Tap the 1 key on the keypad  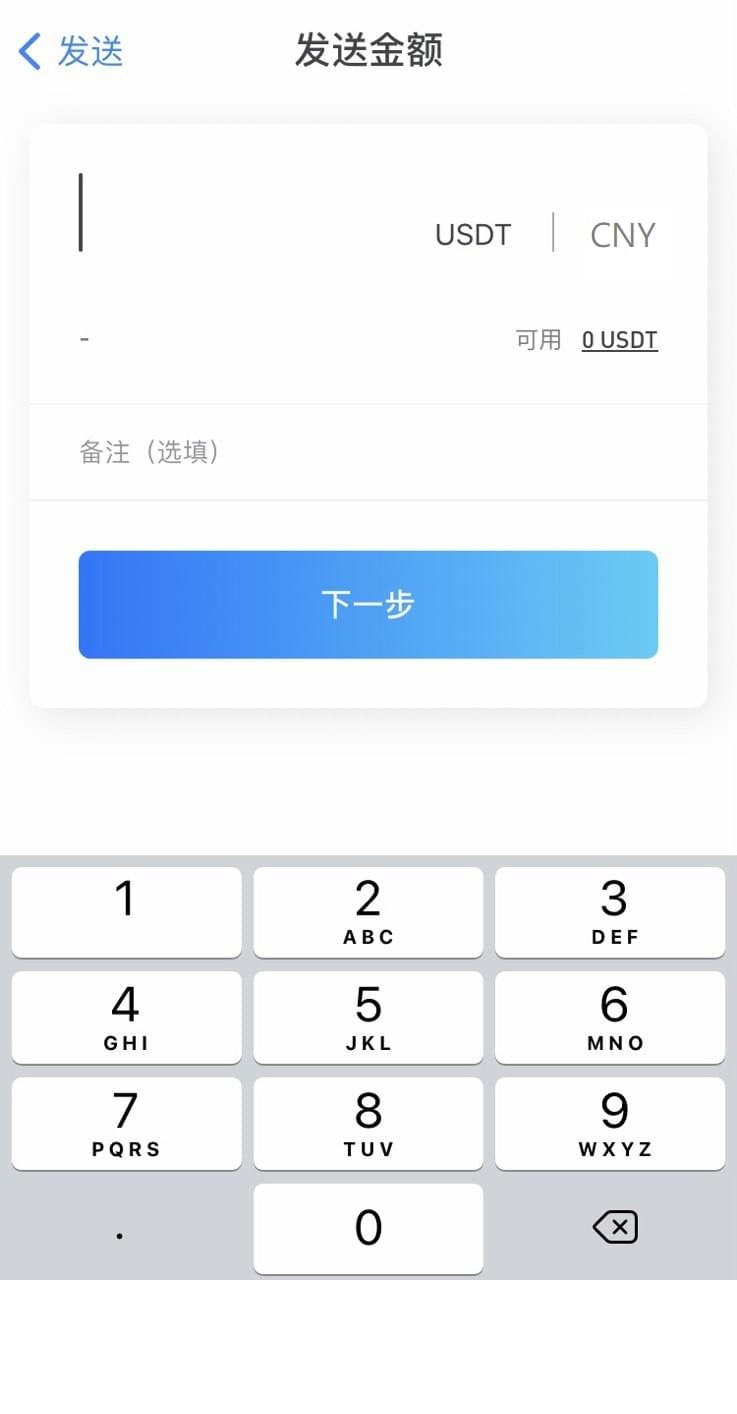click(x=126, y=911)
